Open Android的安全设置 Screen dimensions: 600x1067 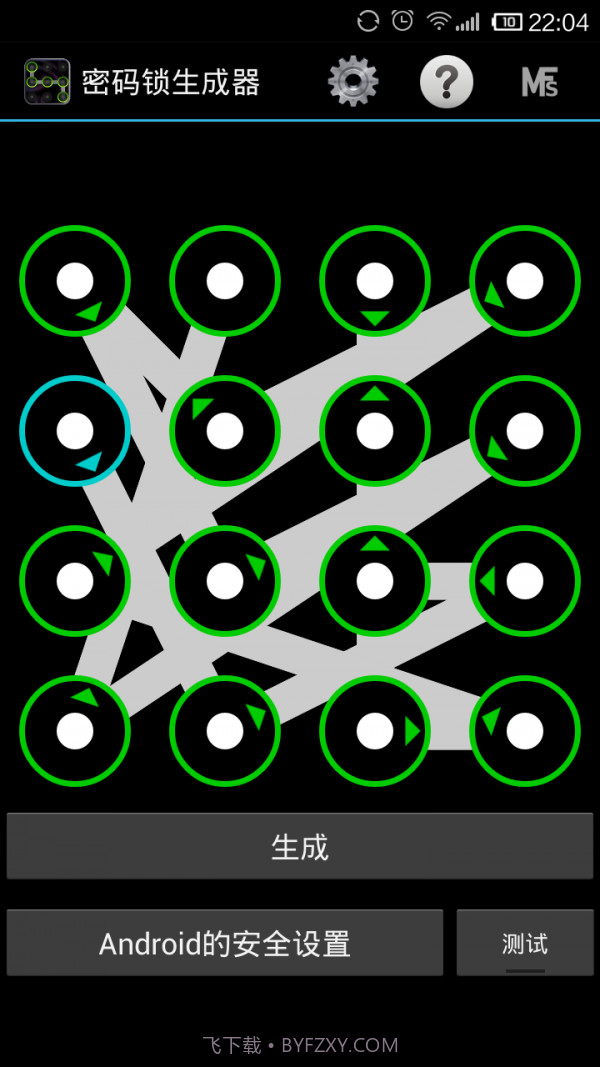pyautogui.click(x=225, y=943)
